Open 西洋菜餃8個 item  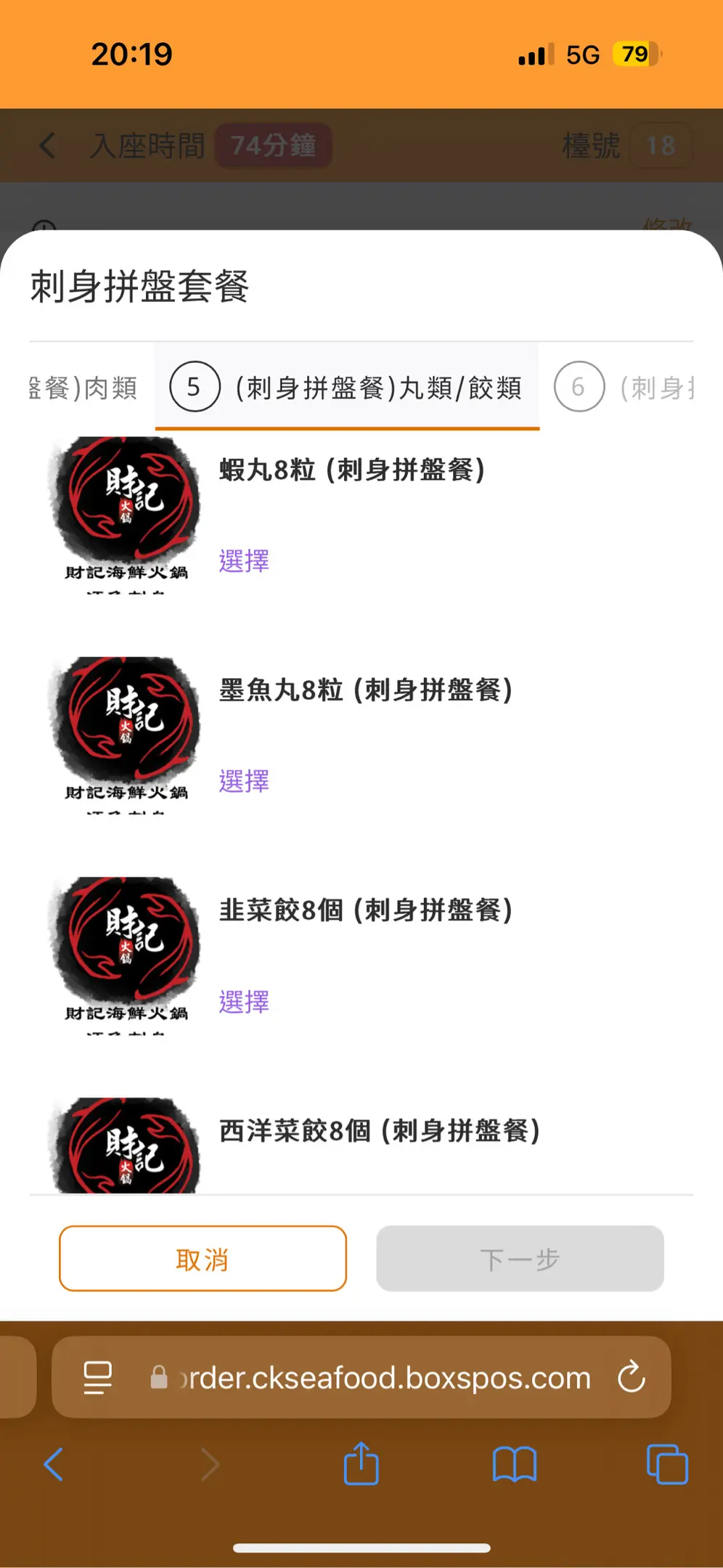pos(379,1130)
